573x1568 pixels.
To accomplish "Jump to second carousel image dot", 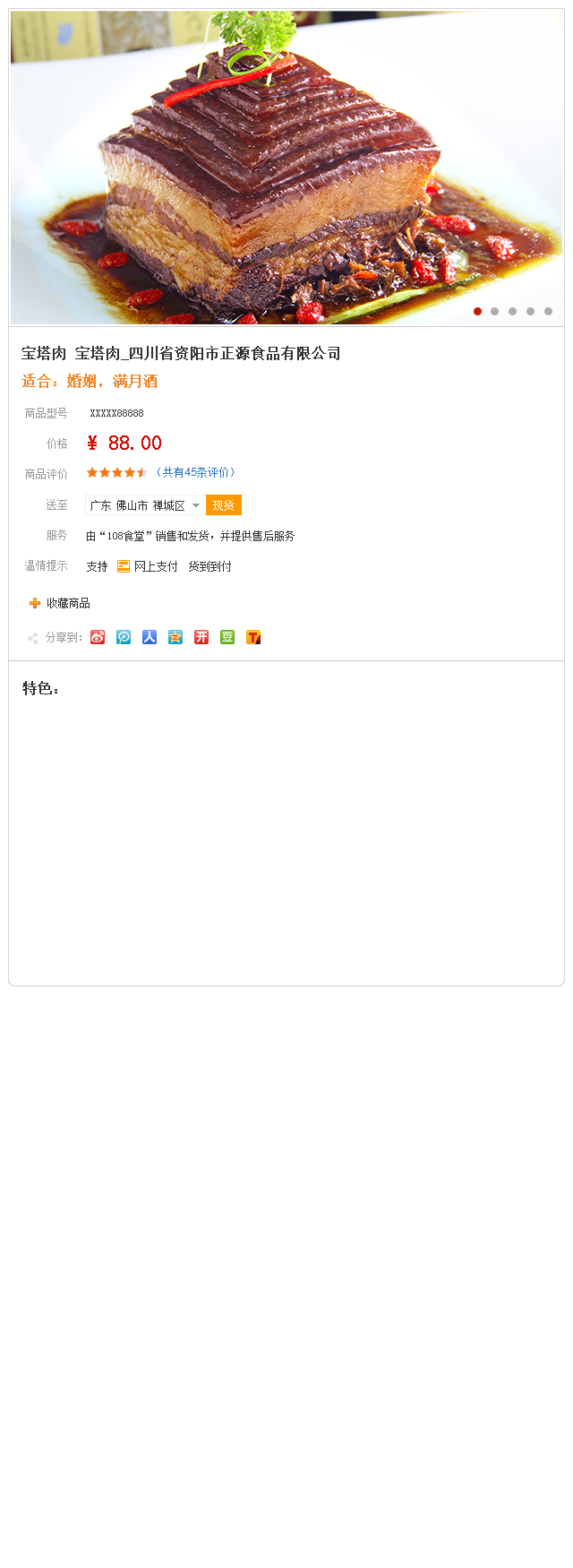I will [x=494, y=311].
